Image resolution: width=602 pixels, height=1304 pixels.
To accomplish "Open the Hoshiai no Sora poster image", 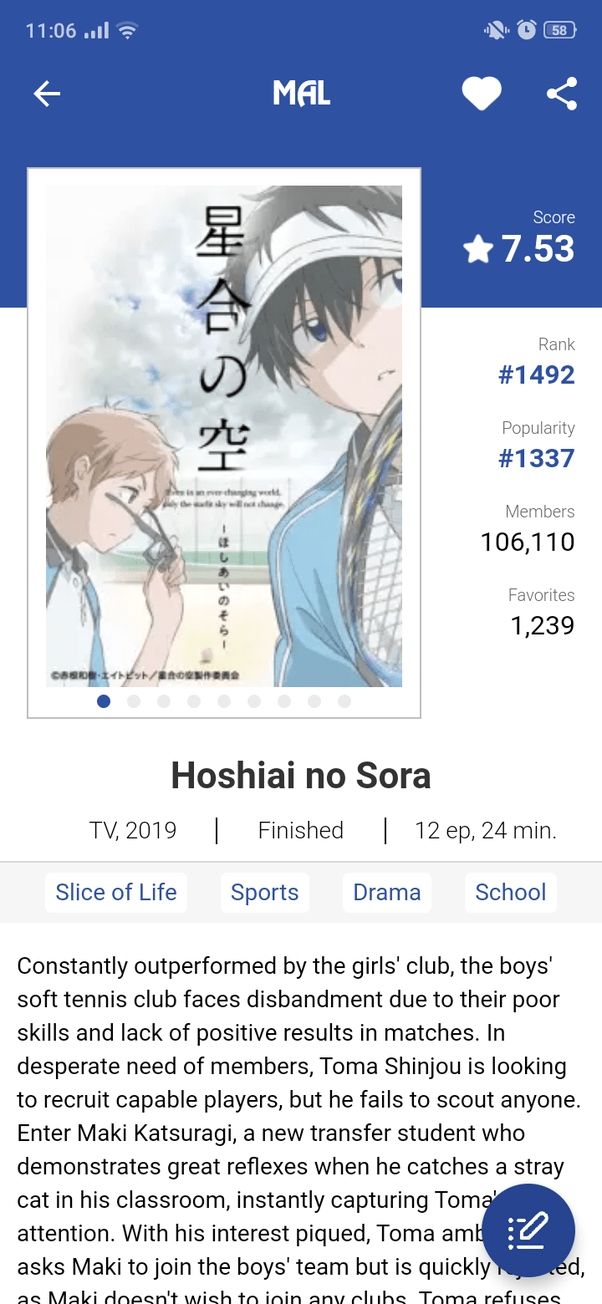I will [x=224, y=436].
